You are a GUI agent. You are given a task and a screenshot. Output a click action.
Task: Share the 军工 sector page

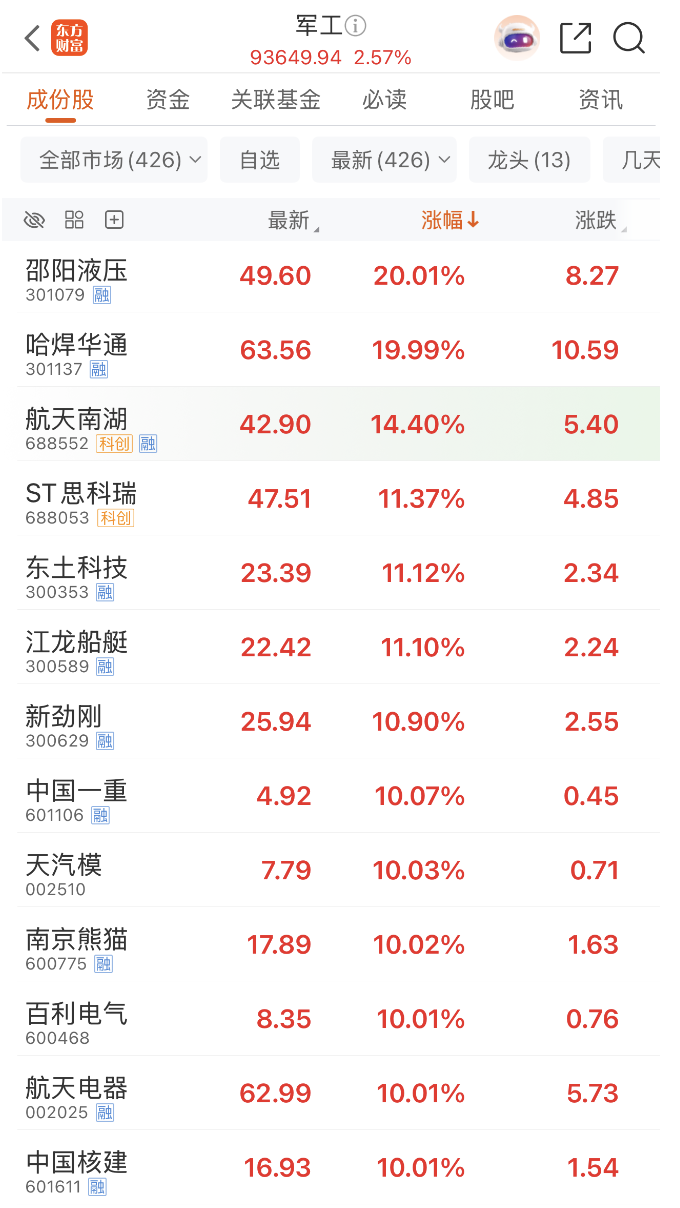click(x=575, y=39)
